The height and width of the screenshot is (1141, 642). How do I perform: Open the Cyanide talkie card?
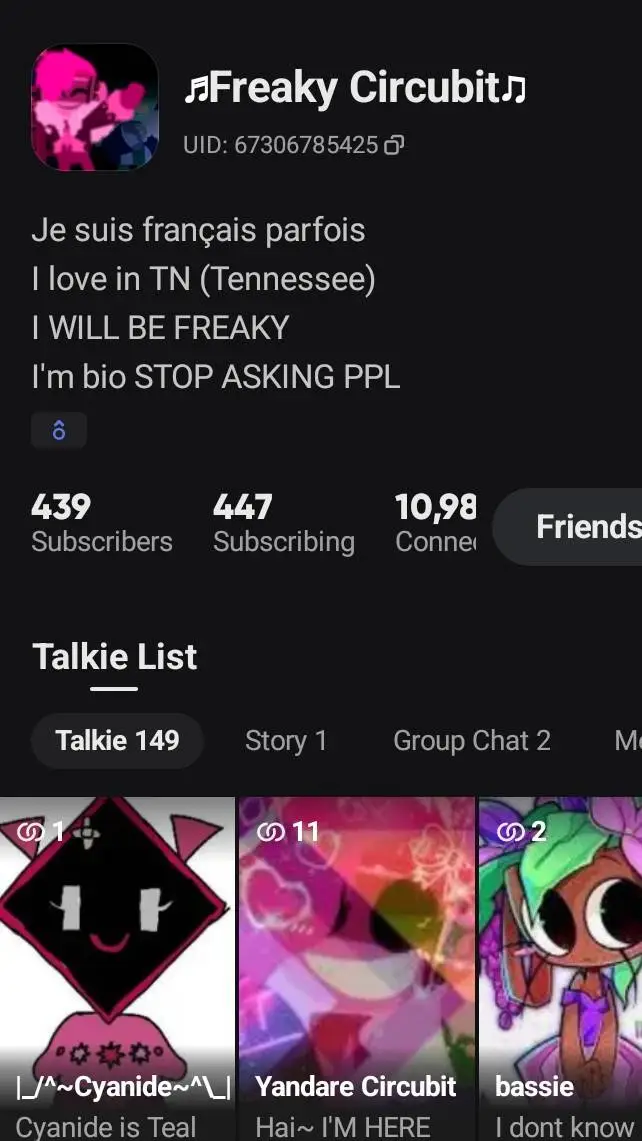click(x=117, y=969)
